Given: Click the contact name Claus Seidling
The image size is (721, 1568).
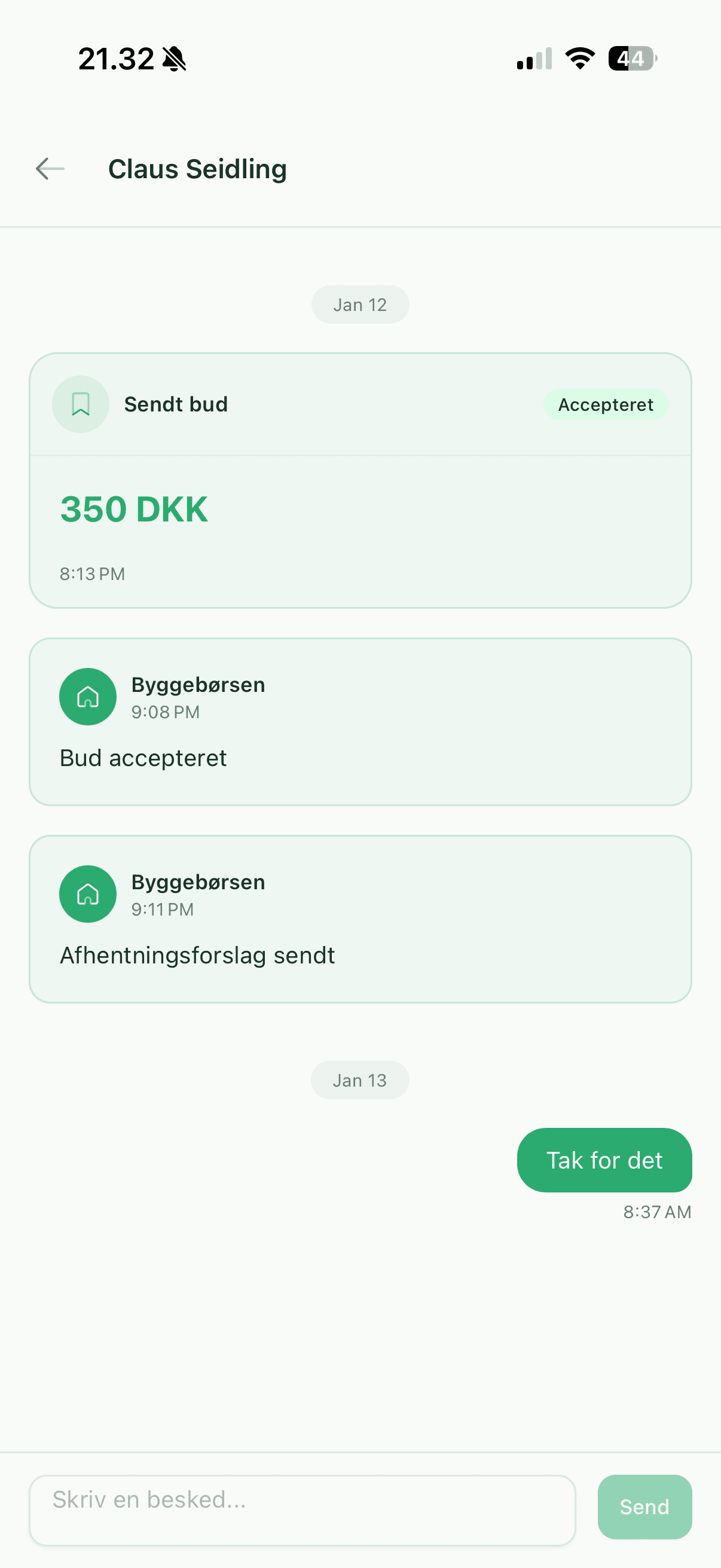Looking at the screenshot, I should (x=197, y=169).
